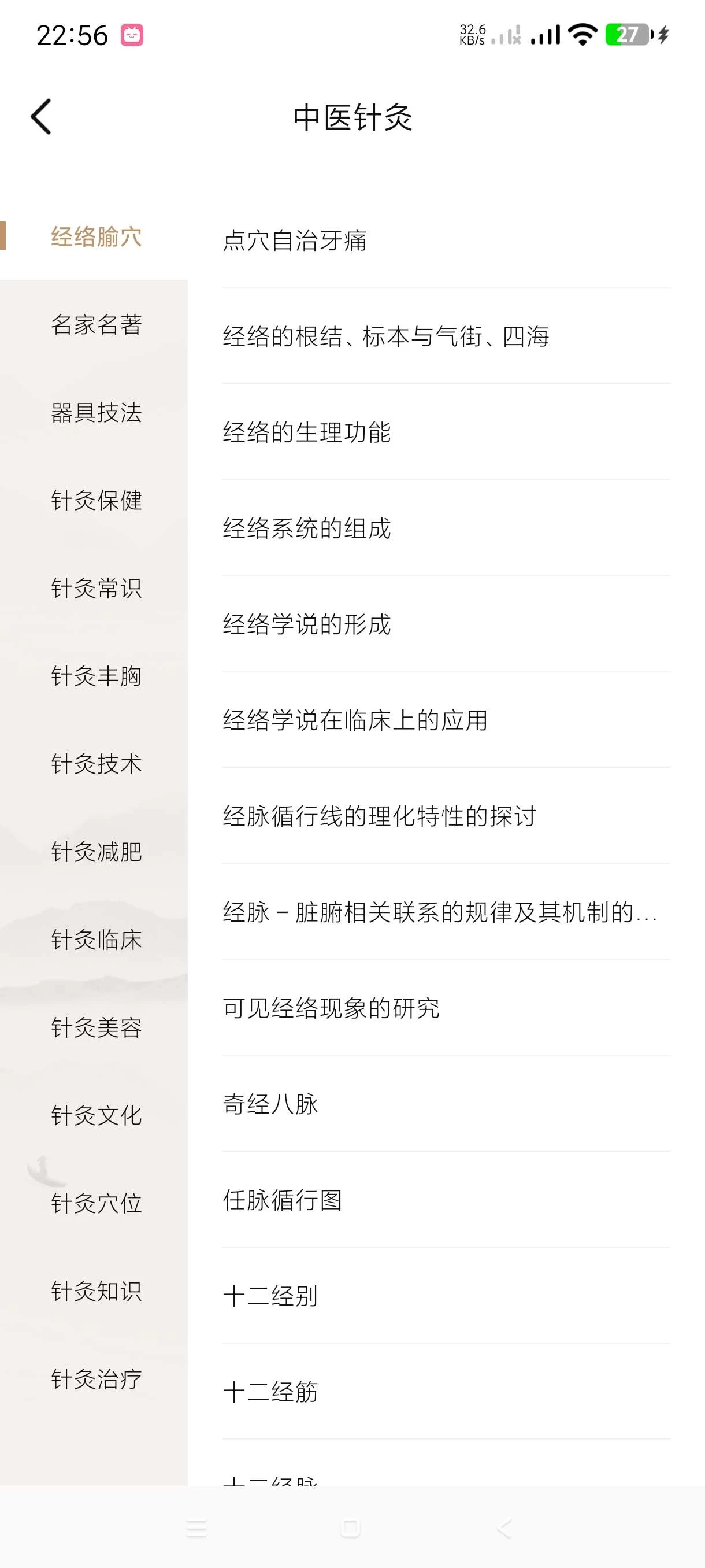Open the 十二经筋 article
The width and height of the screenshot is (705, 1568).
click(270, 1392)
